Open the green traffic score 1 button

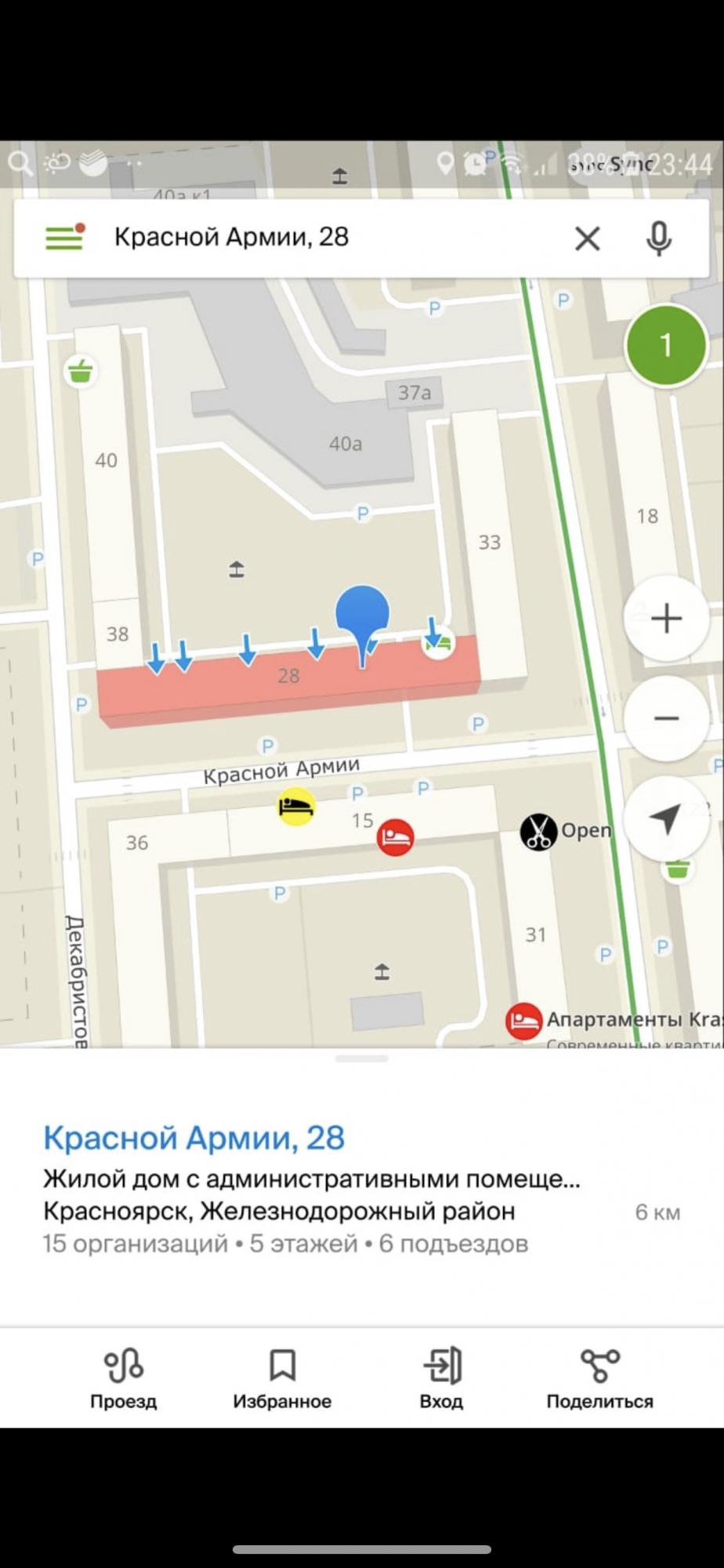pos(666,345)
